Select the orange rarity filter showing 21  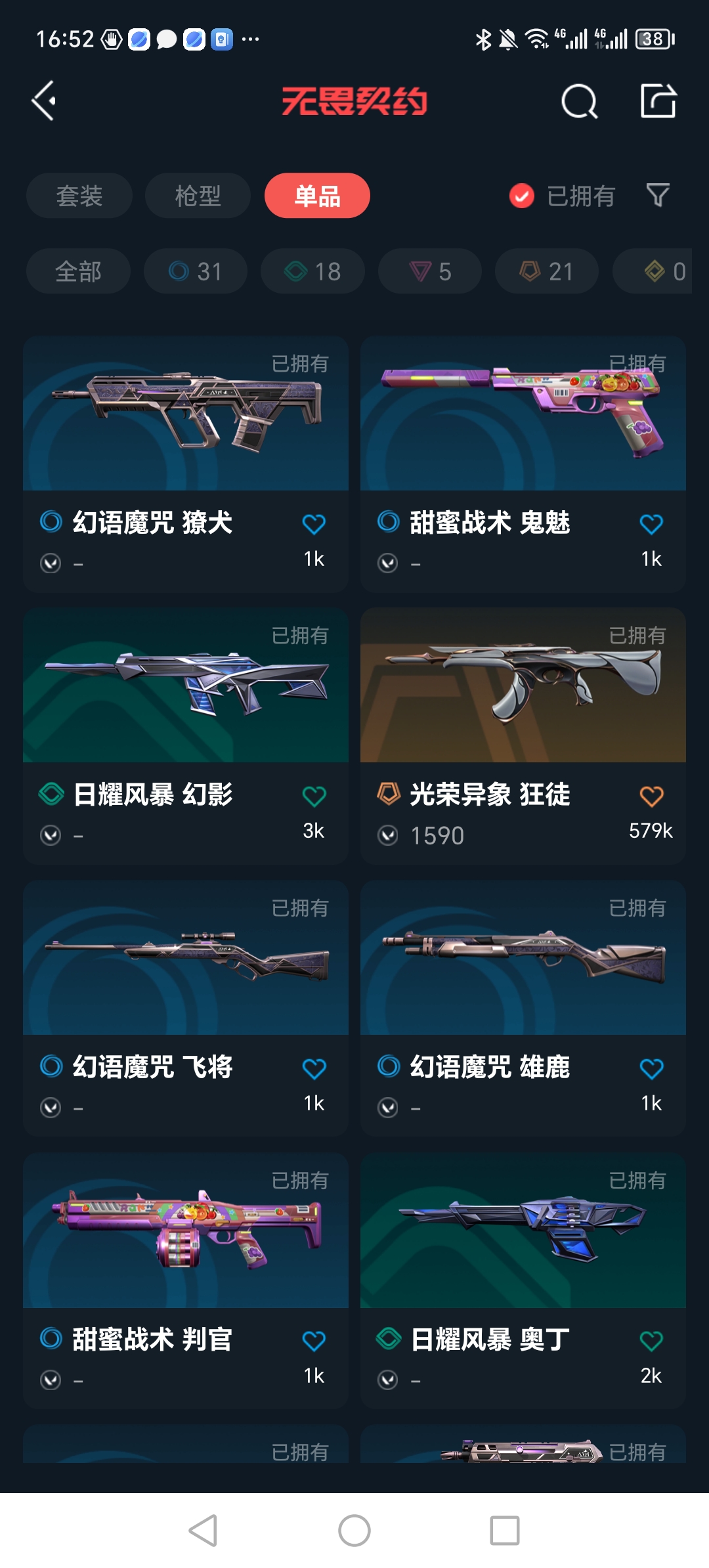tap(546, 271)
